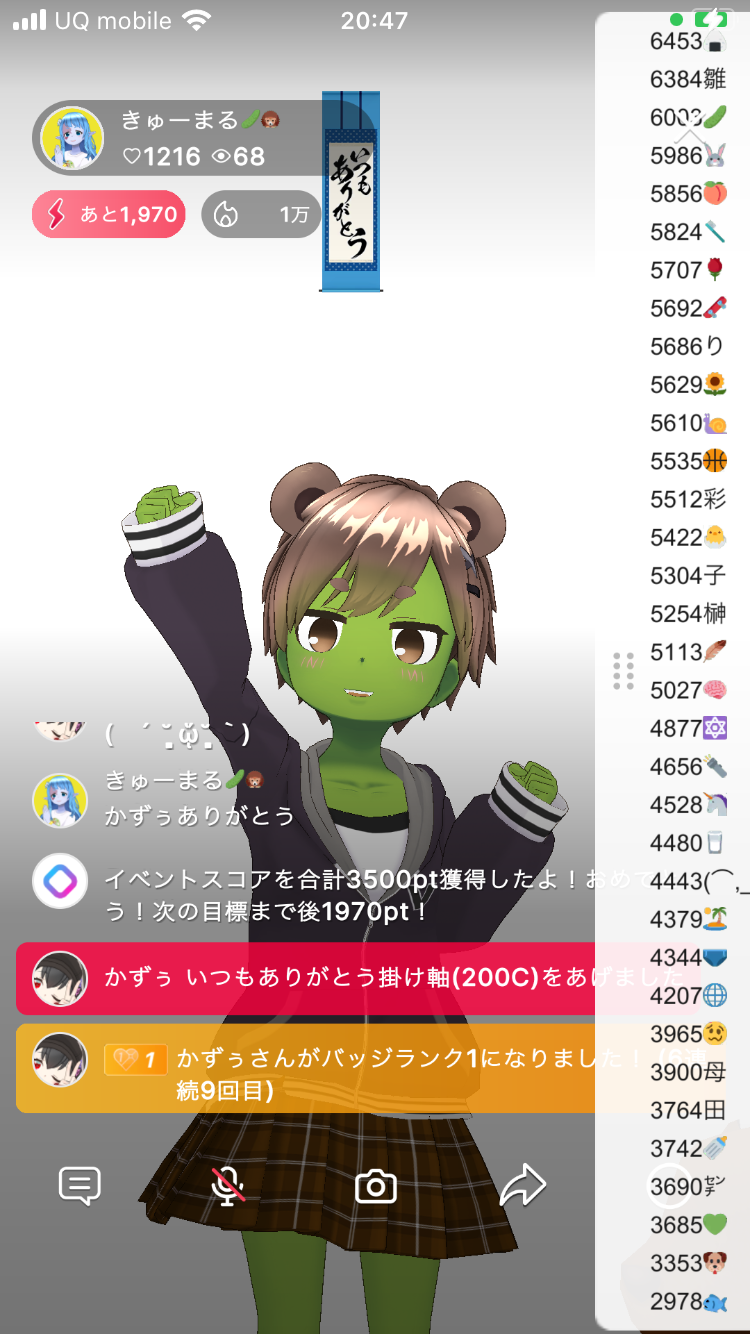This screenshot has height=1334, width=750.
Task: Take a screenshot with the camera icon
Action: (376, 1187)
